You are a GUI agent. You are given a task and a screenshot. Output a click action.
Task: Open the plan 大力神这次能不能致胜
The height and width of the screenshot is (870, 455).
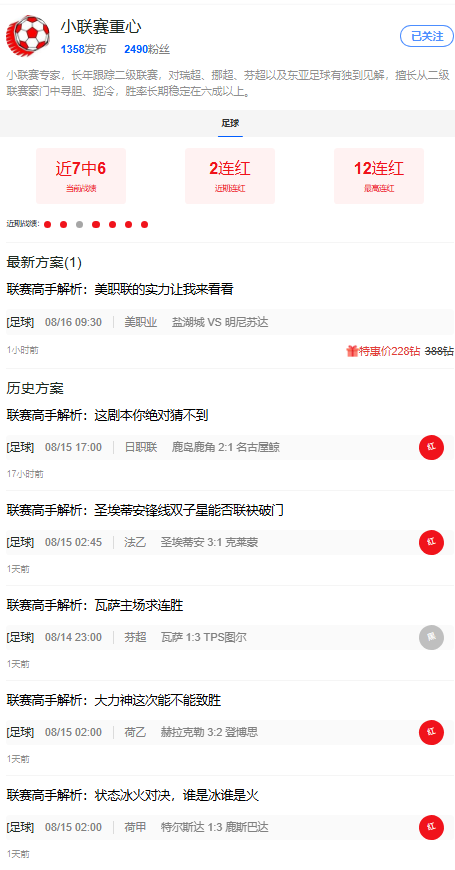tap(114, 700)
